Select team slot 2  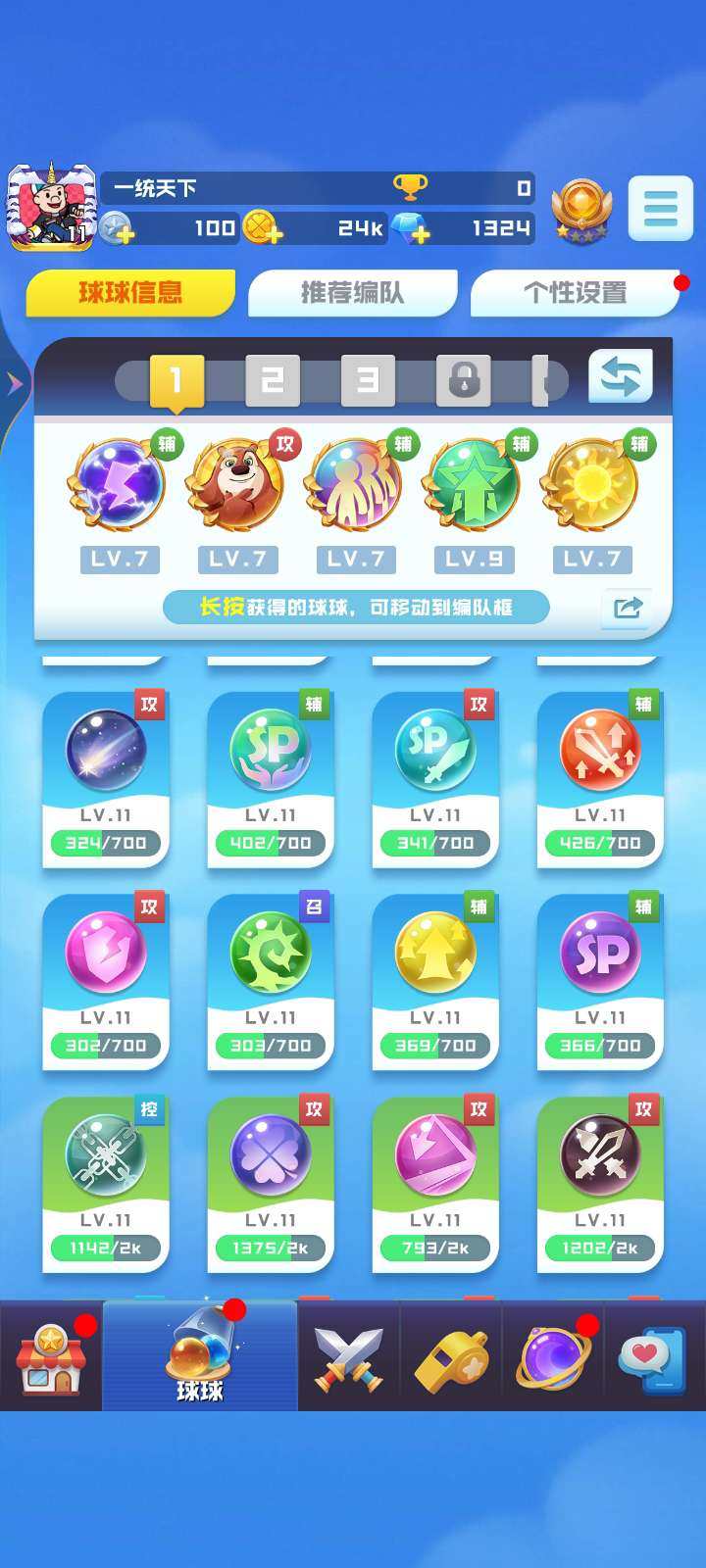coord(273,380)
